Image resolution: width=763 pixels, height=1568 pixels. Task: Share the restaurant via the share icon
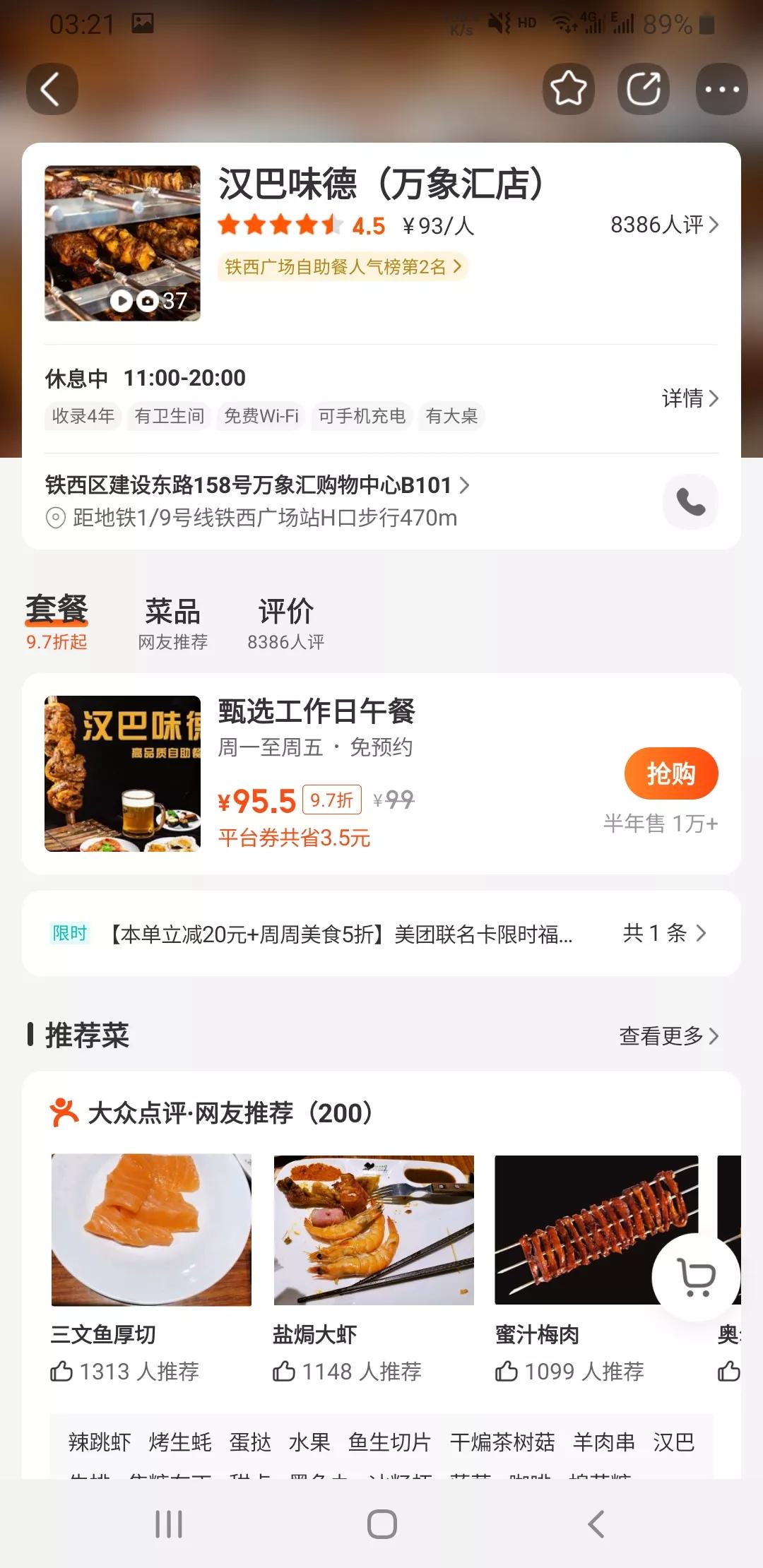pyautogui.click(x=644, y=89)
